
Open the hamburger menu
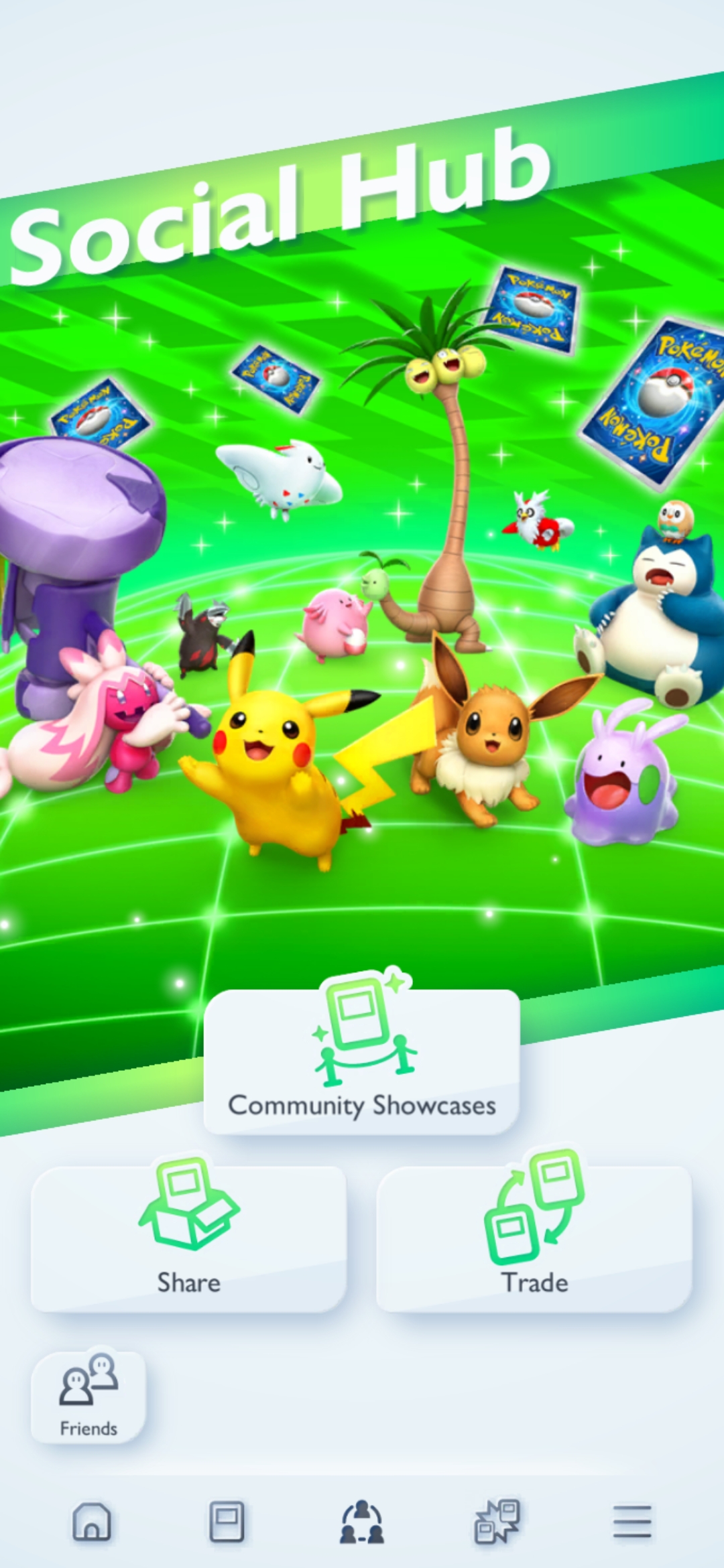(x=631, y=1521)
